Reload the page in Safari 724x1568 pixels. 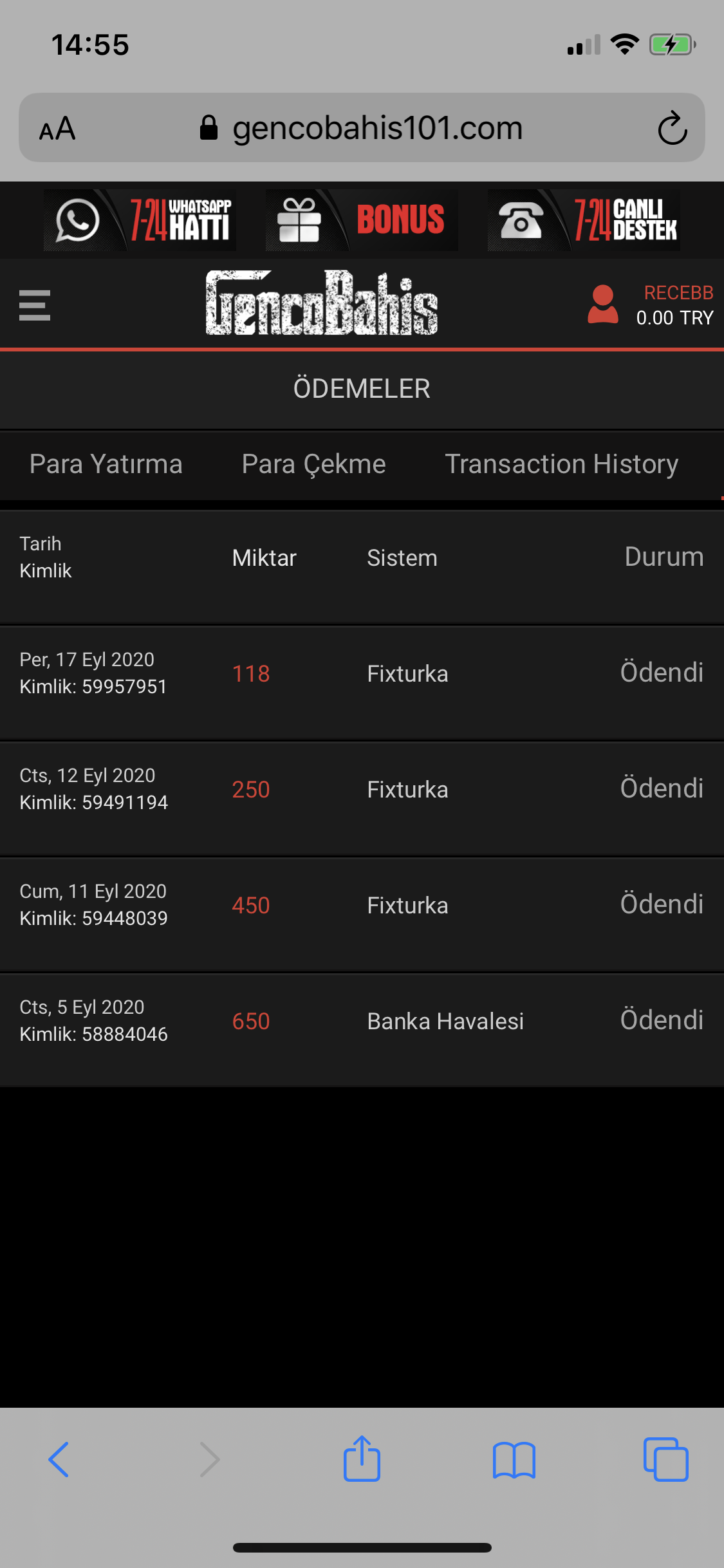(673, 128)
